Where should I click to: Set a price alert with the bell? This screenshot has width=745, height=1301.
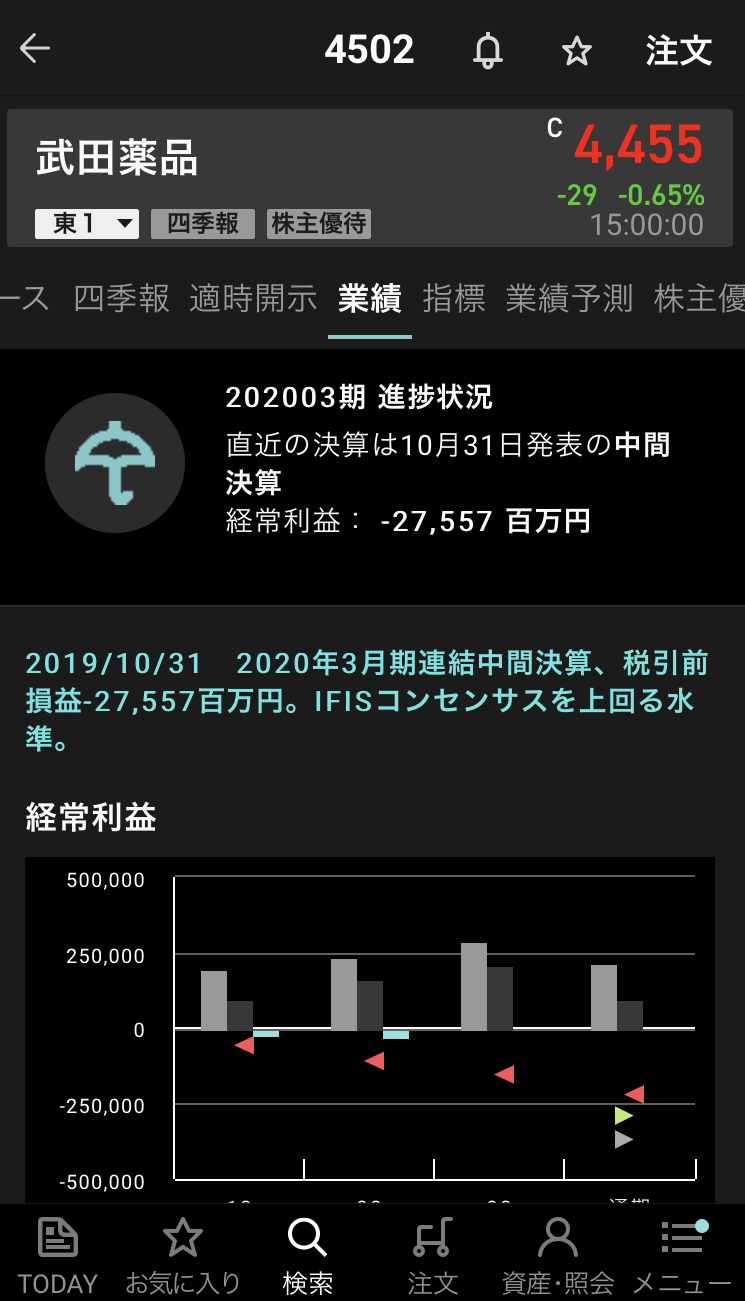[487, 50]
